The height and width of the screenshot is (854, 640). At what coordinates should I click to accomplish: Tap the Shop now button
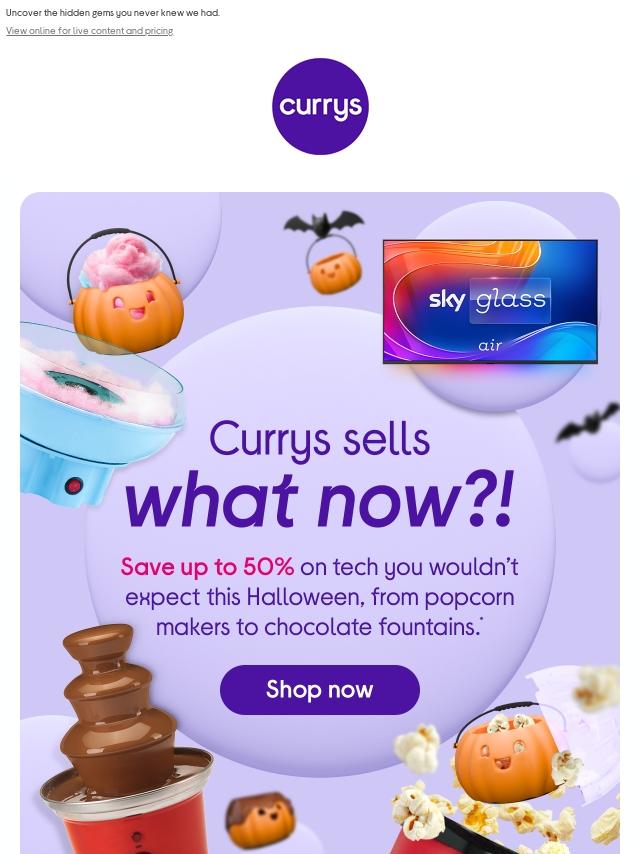coord(319,690)
